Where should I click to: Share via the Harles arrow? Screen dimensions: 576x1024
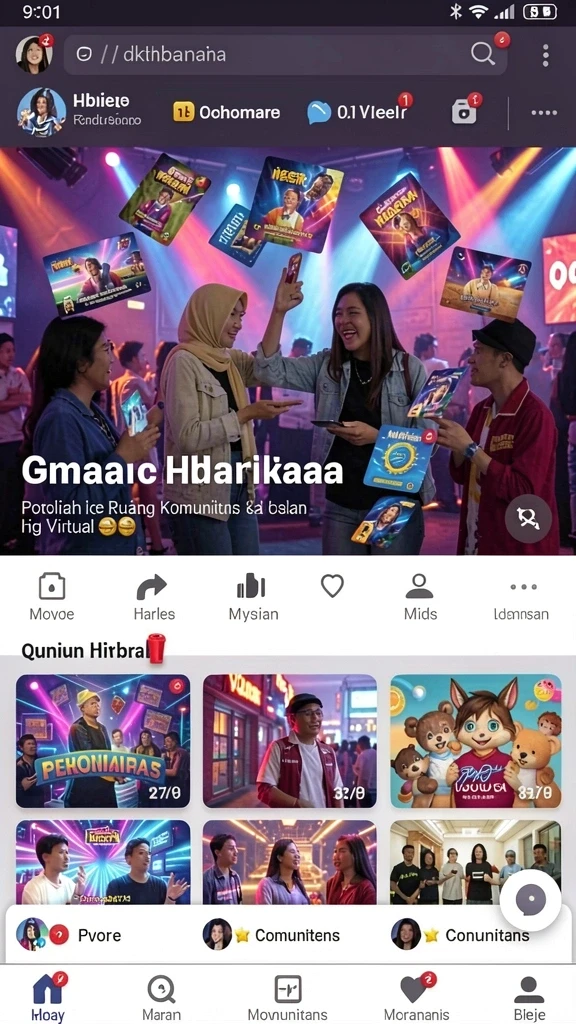tap(153, 597)
